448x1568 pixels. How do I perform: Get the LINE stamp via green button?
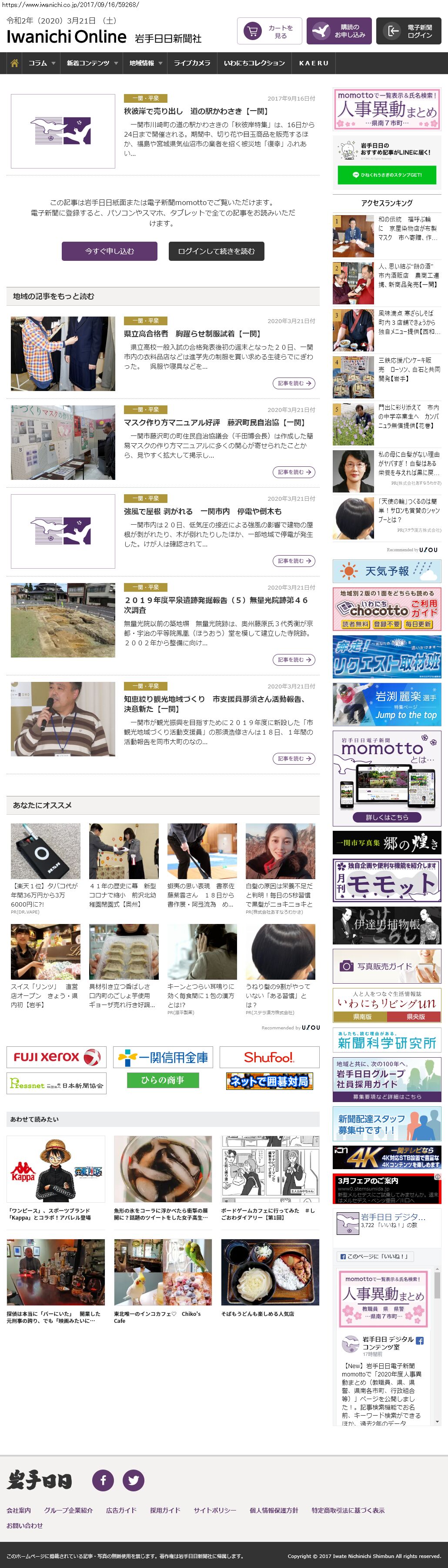387,175
